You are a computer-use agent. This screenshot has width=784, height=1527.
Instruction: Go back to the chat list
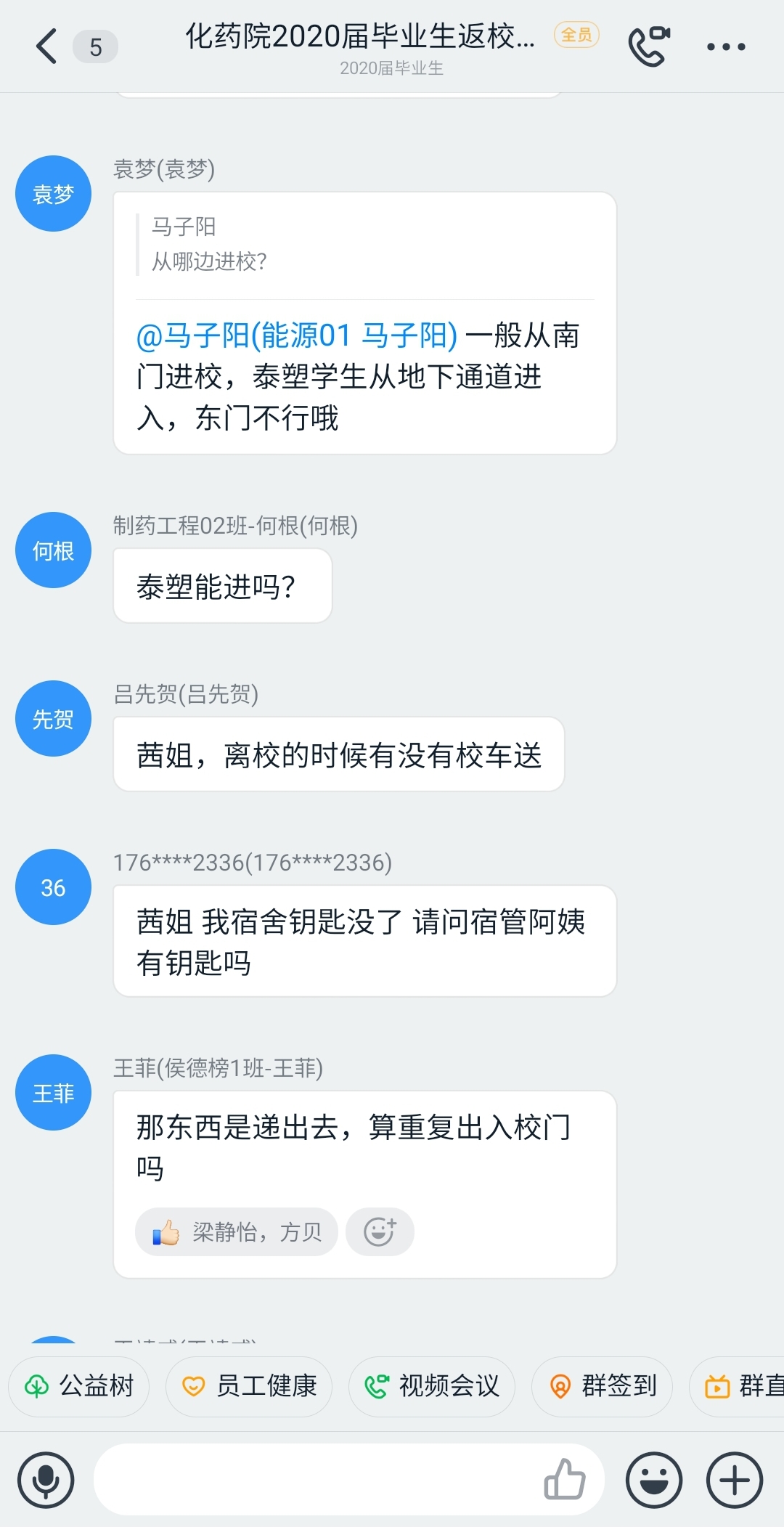(47, 46)
